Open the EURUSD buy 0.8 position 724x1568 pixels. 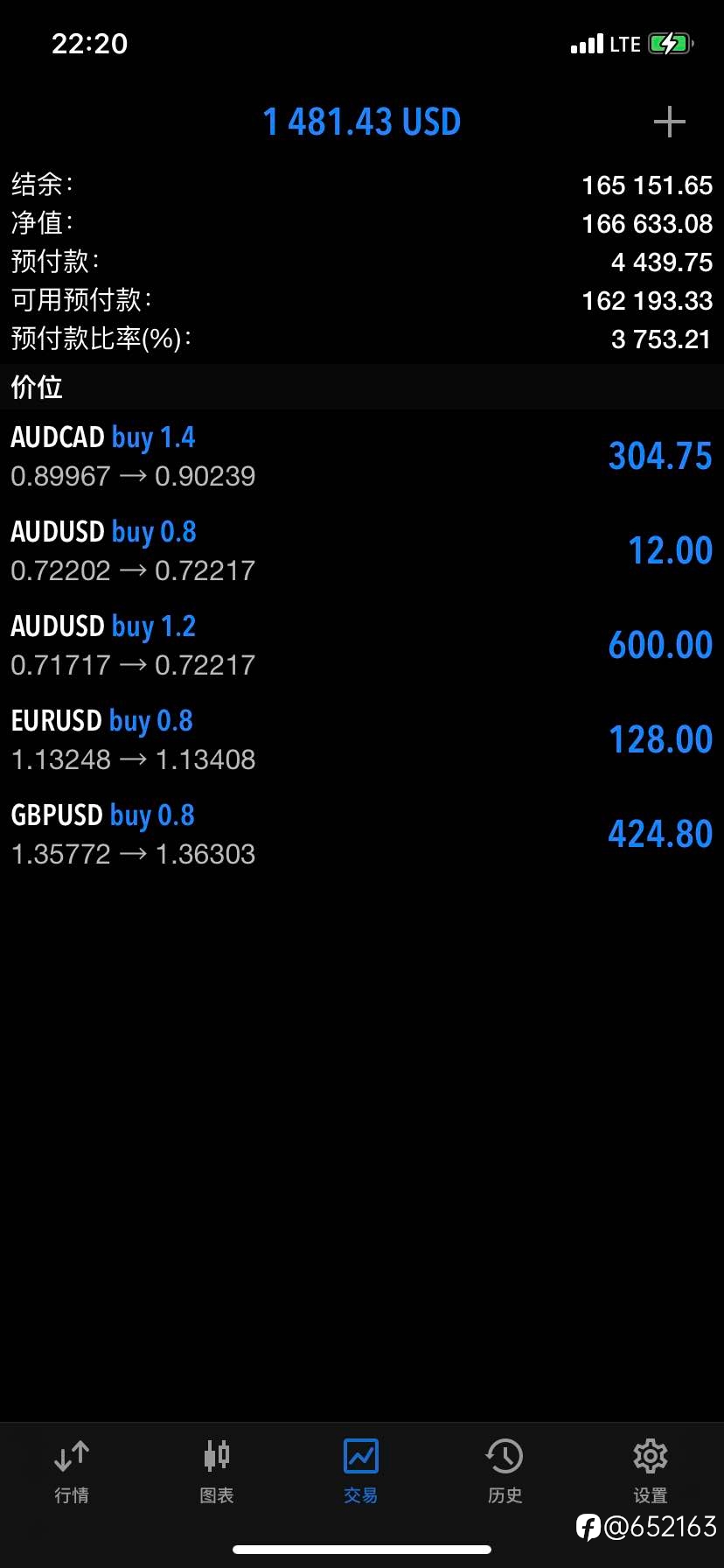[362, 740]
